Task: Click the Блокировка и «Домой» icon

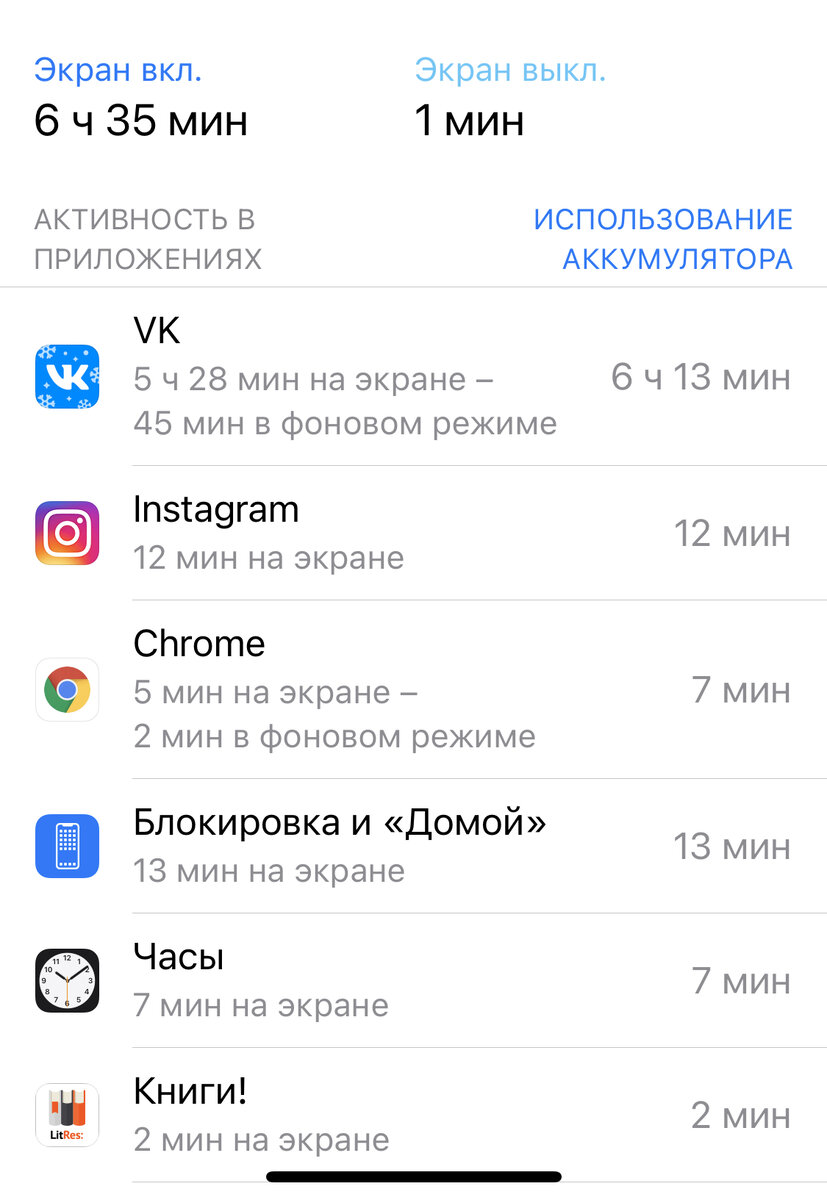Action: [x=66, y=846]
